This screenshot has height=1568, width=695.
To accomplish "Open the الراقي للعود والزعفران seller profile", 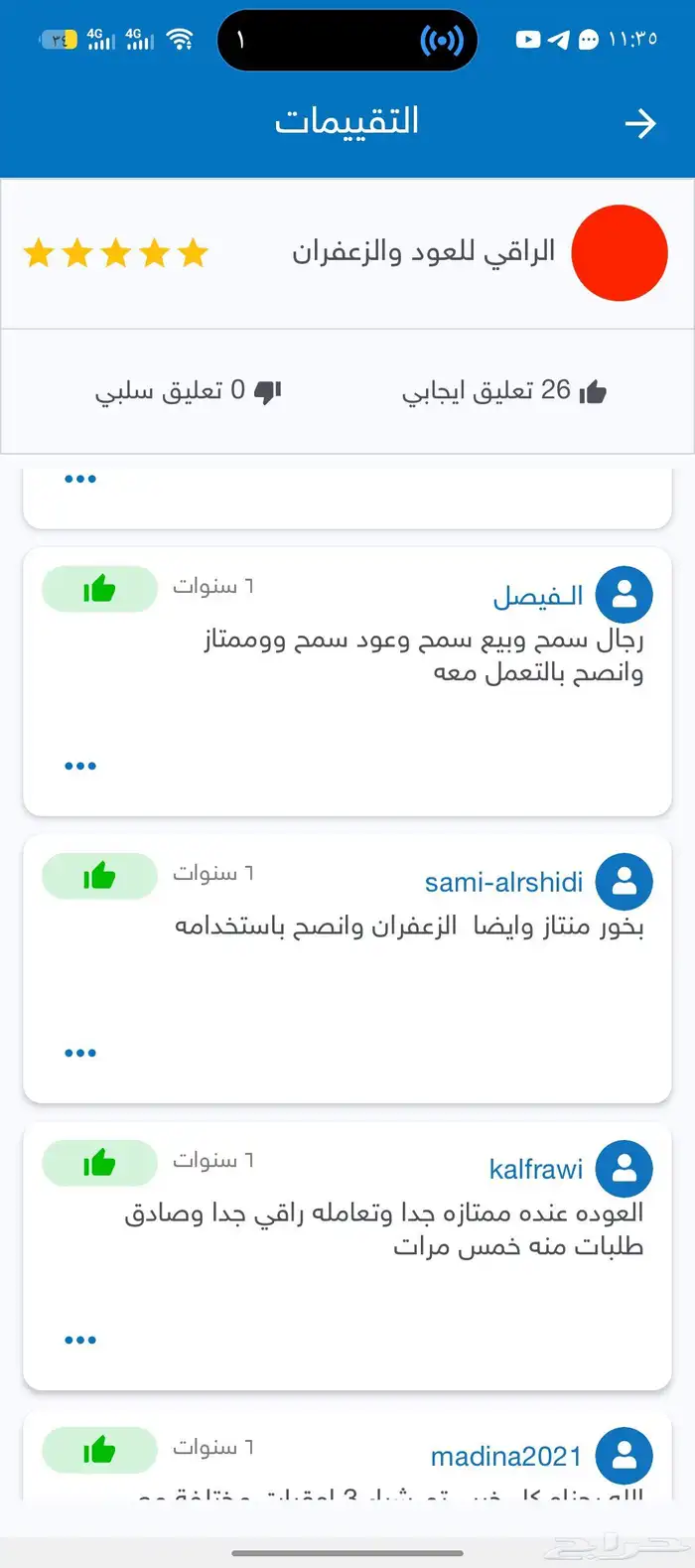I will click(x=423, y=252).
